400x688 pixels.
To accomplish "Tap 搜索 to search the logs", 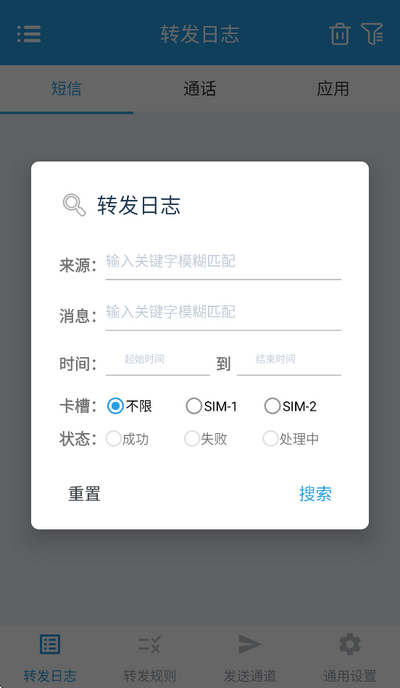I will click(315, 494).
